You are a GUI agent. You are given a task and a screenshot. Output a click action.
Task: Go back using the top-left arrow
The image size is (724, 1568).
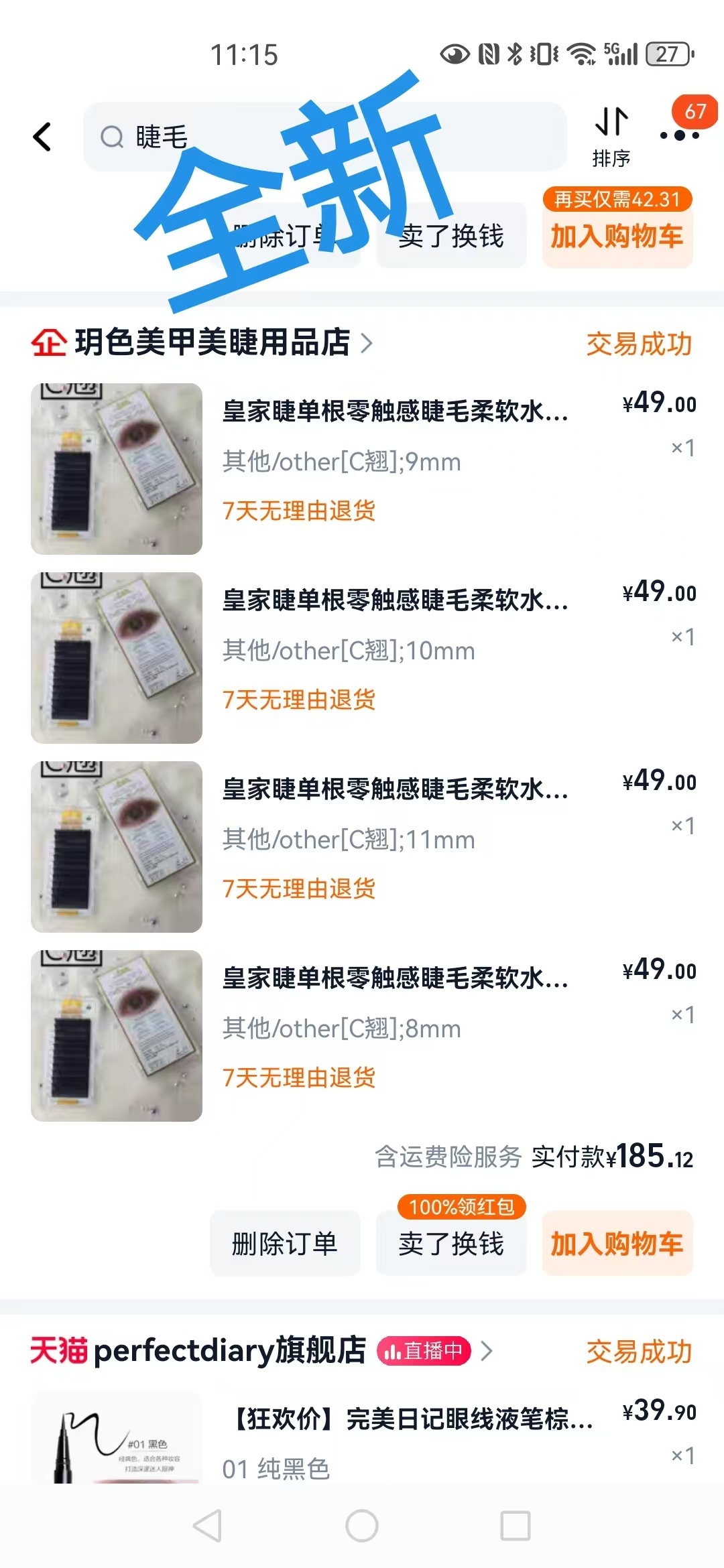(42, 137)
